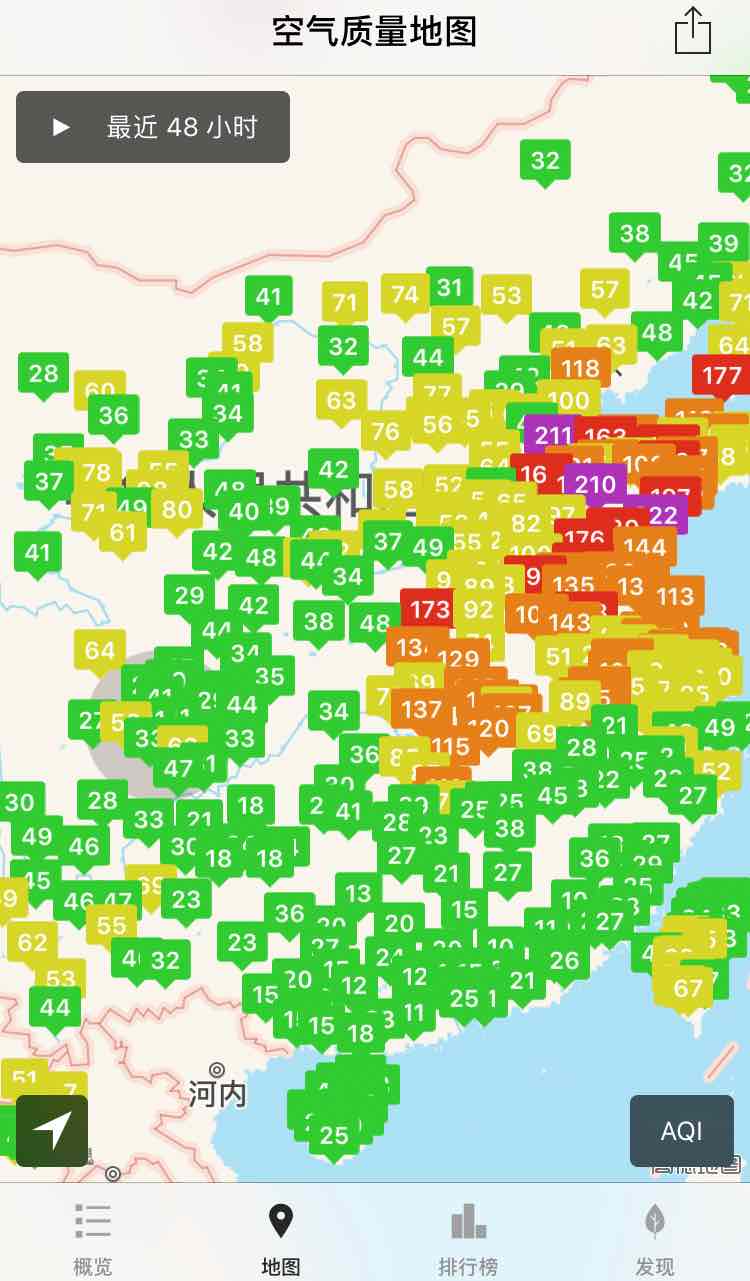Viewport: 750px width, 1281px height.
Task: Open the red 177 station marker
Action: click(721, 378)
